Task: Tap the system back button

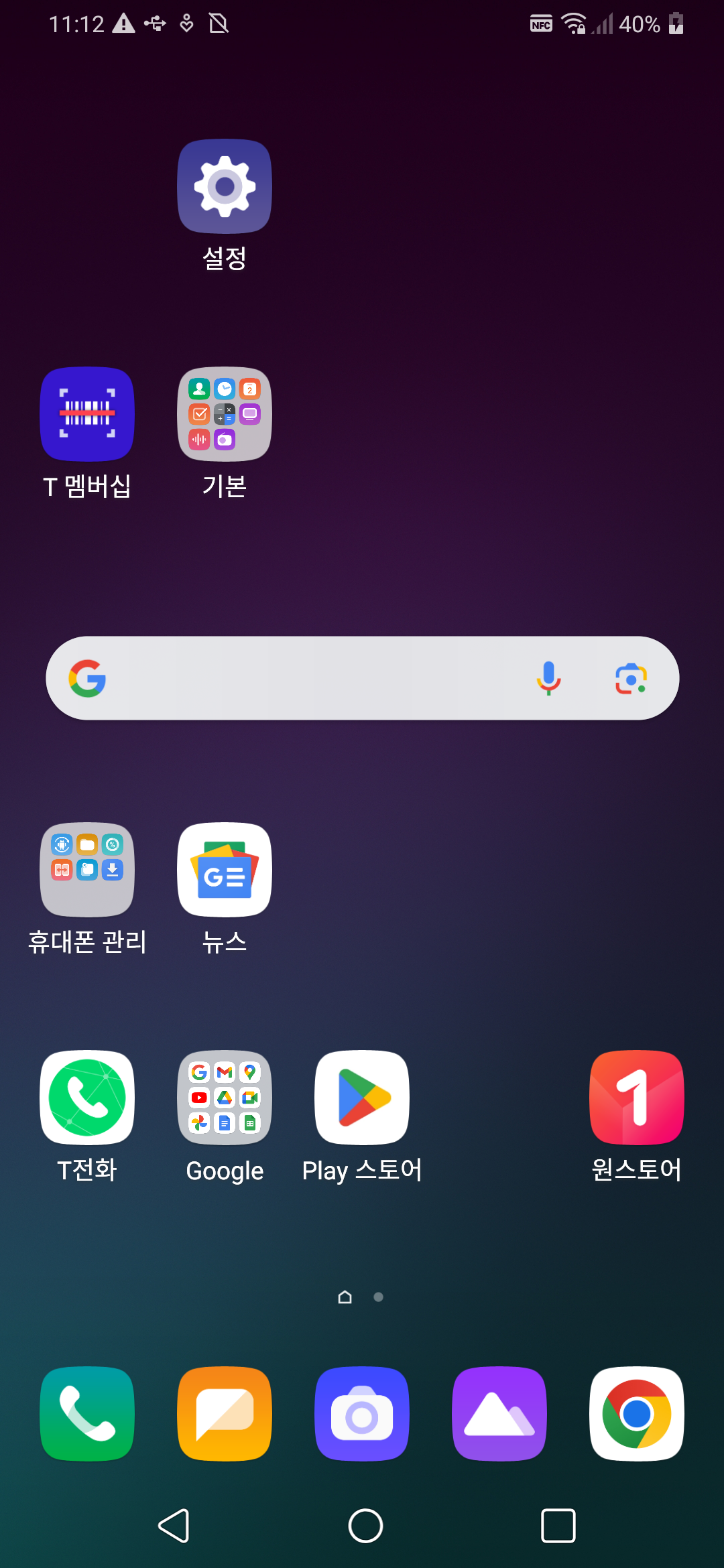Action: coord(174,1526)
